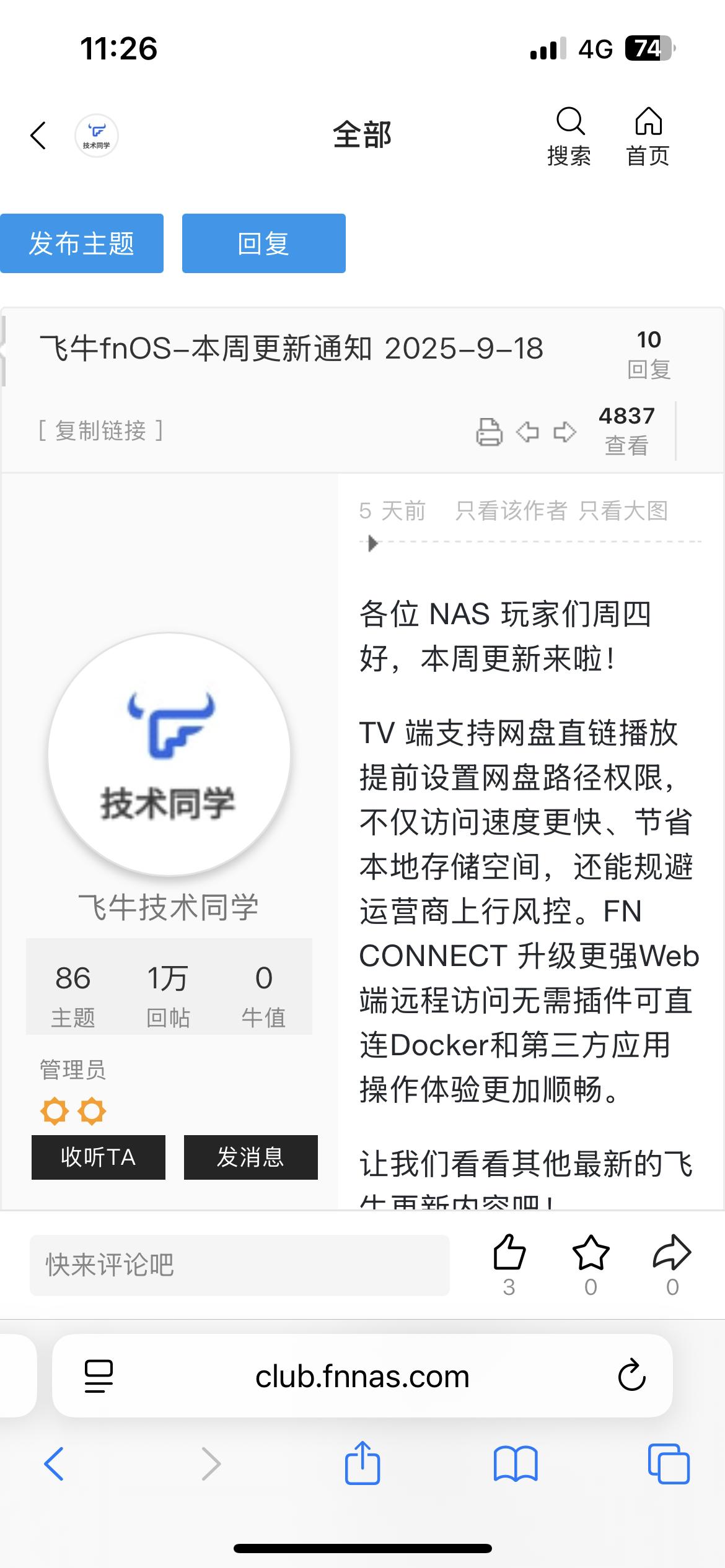
Task: Tap 发布主题 to post a new topic
Action: 82,243
